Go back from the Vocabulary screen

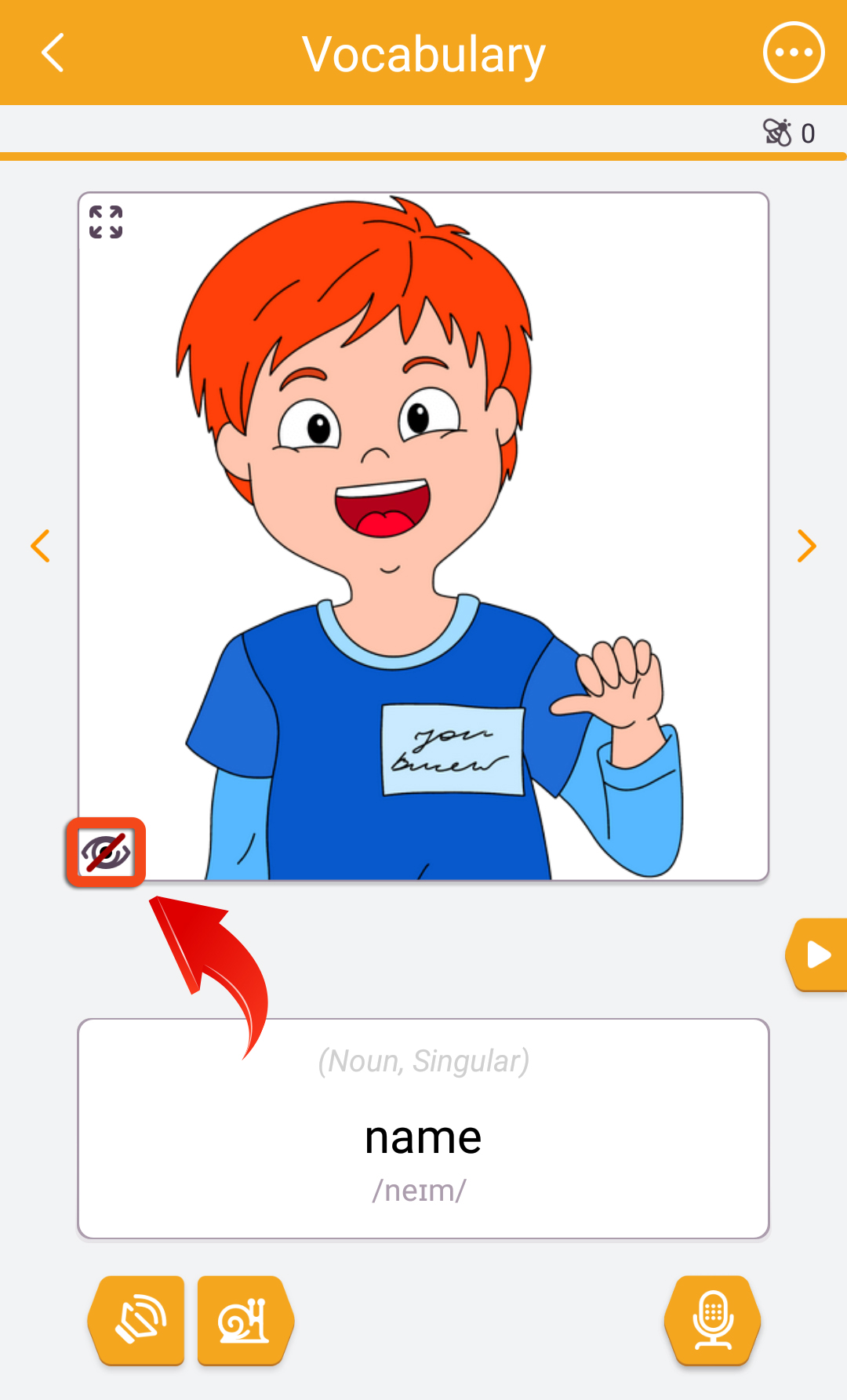tap(53, 53)
